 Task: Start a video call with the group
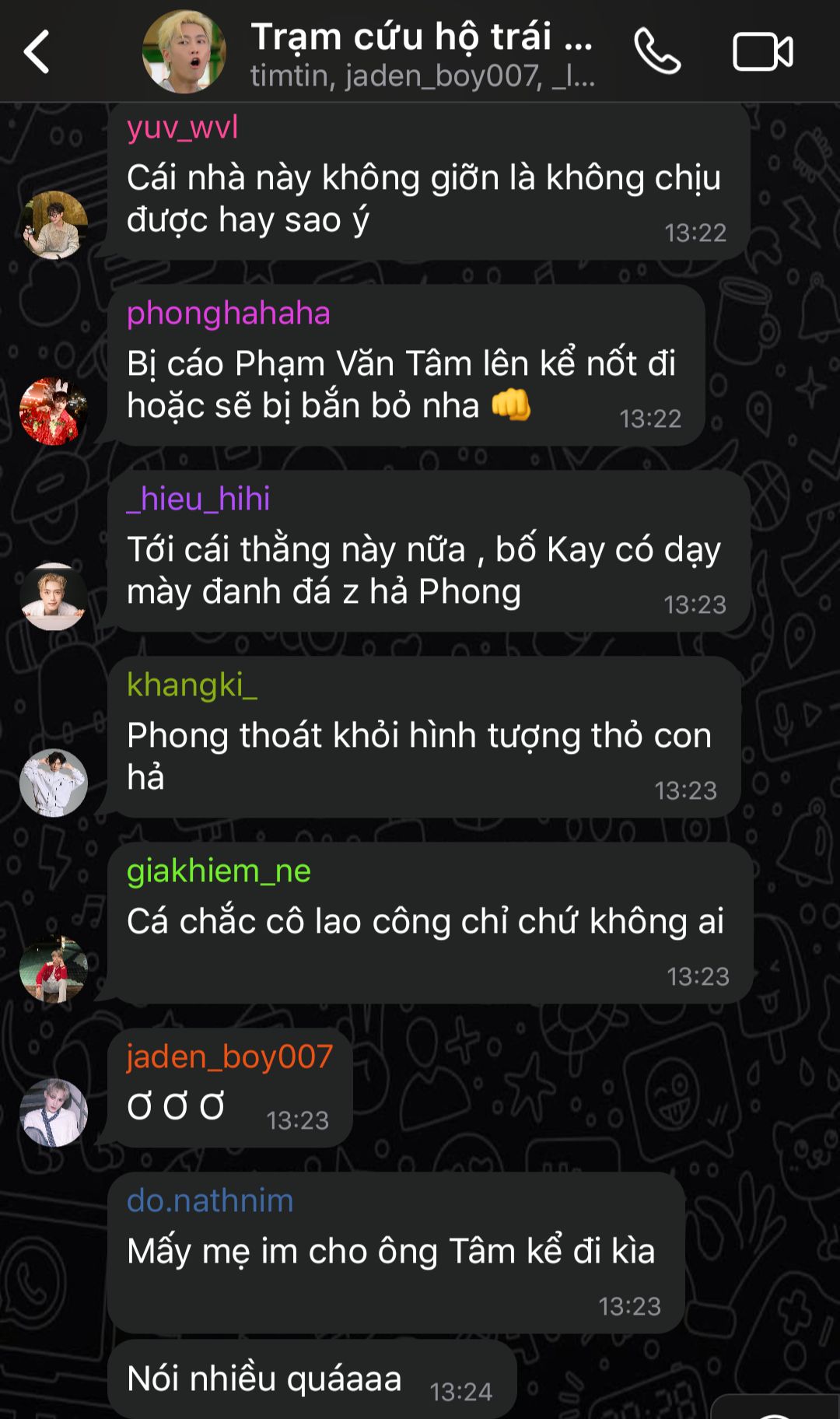tap(763, 52)
